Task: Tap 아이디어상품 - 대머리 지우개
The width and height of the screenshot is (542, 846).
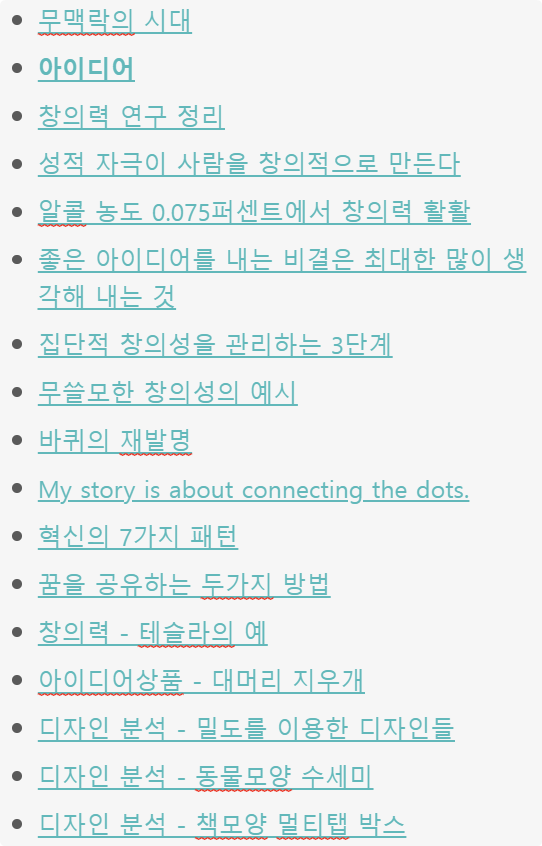Action: pos(201,680)
